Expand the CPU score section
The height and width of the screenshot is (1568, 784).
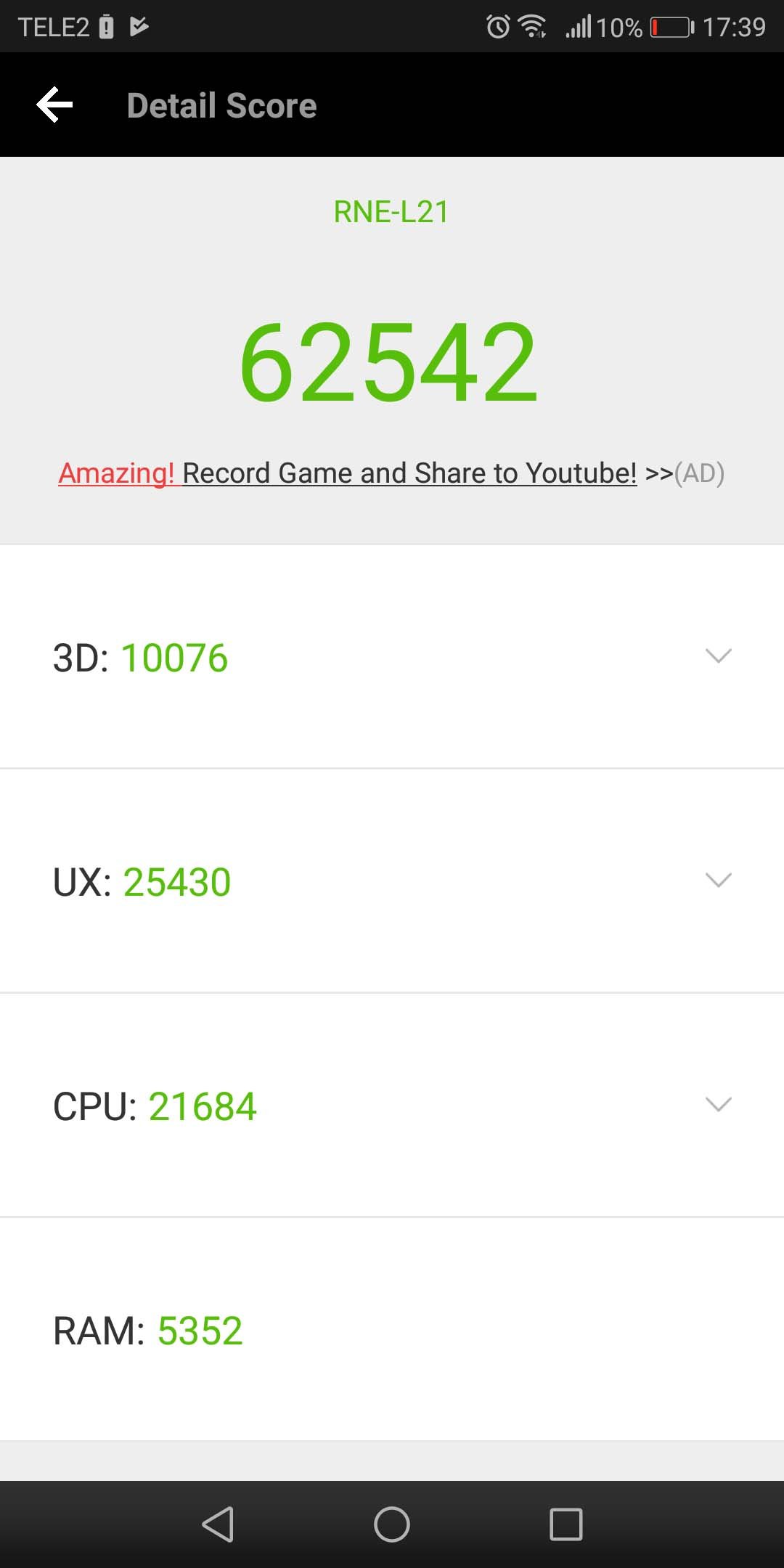(x=392, y=1106)
